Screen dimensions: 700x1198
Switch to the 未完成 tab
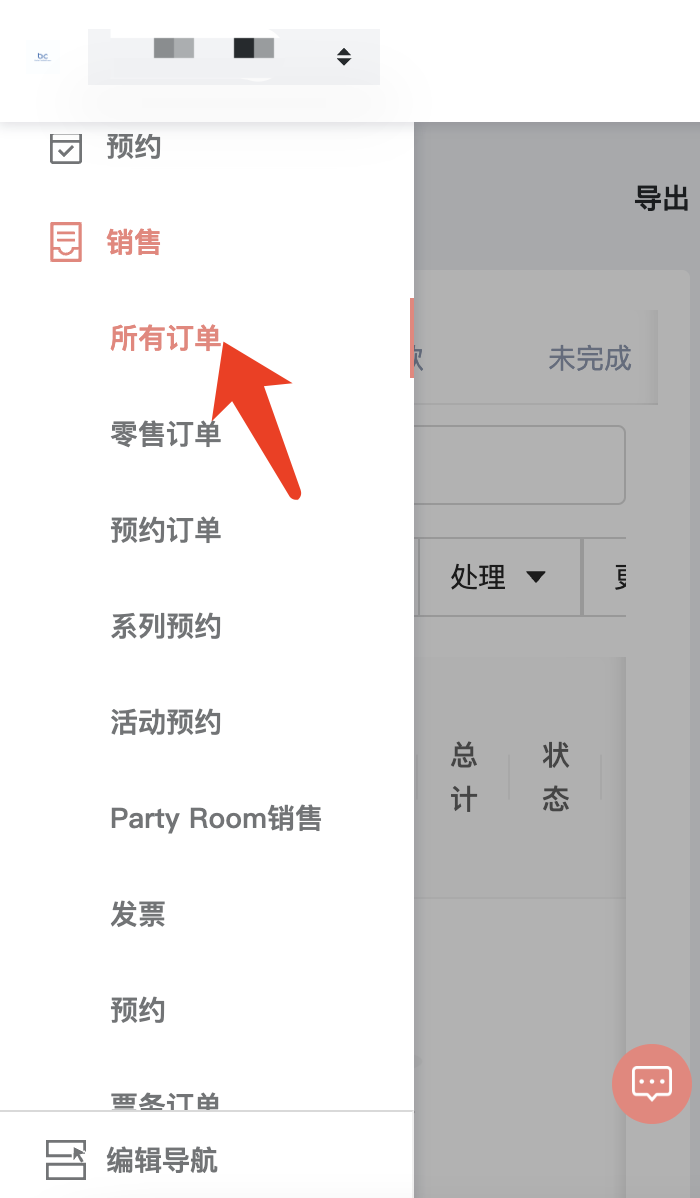tap(589, 358)
